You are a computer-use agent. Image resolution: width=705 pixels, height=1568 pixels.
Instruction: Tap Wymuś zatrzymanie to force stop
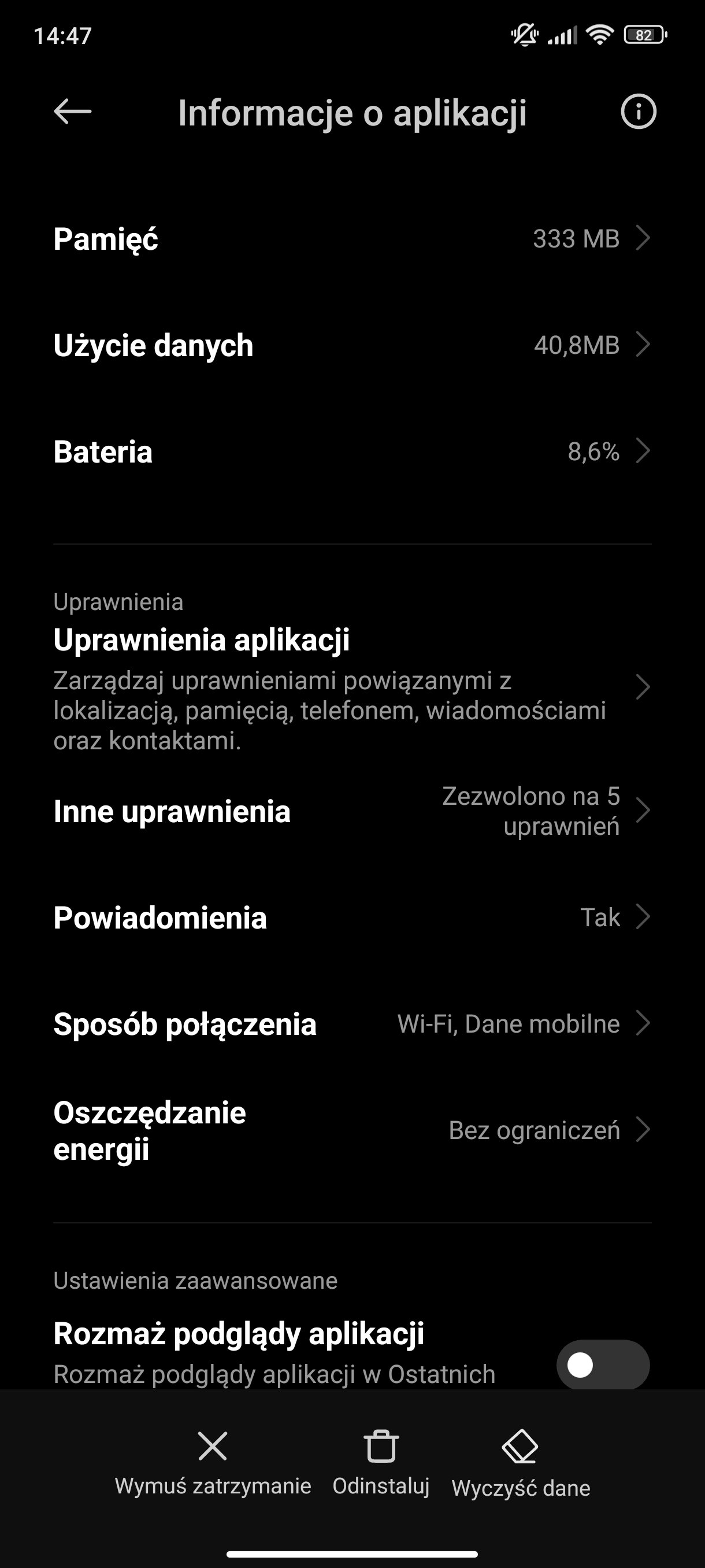(213, 1463)
